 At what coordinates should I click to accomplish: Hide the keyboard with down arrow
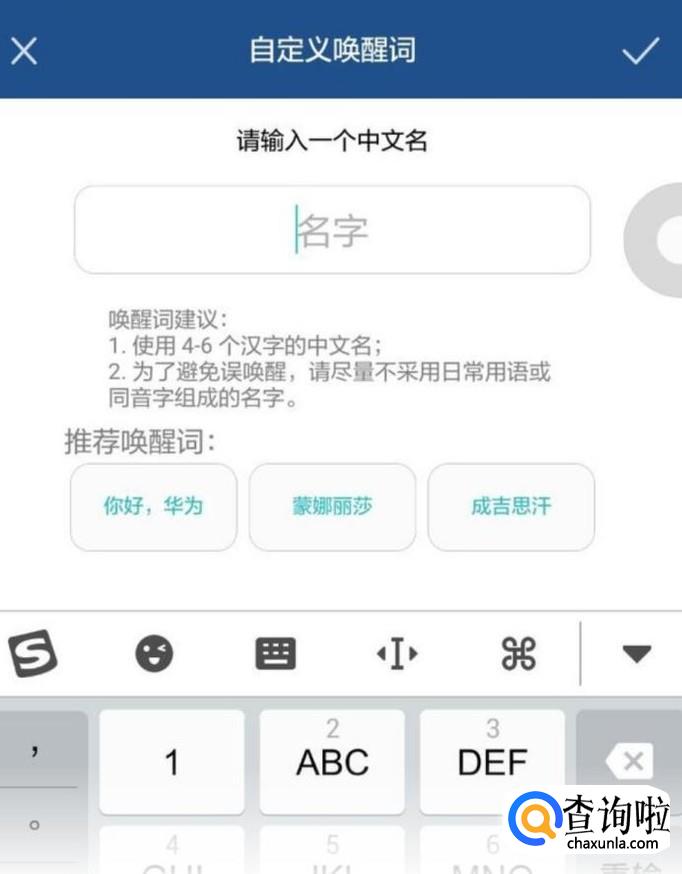(x=637, y=653)
